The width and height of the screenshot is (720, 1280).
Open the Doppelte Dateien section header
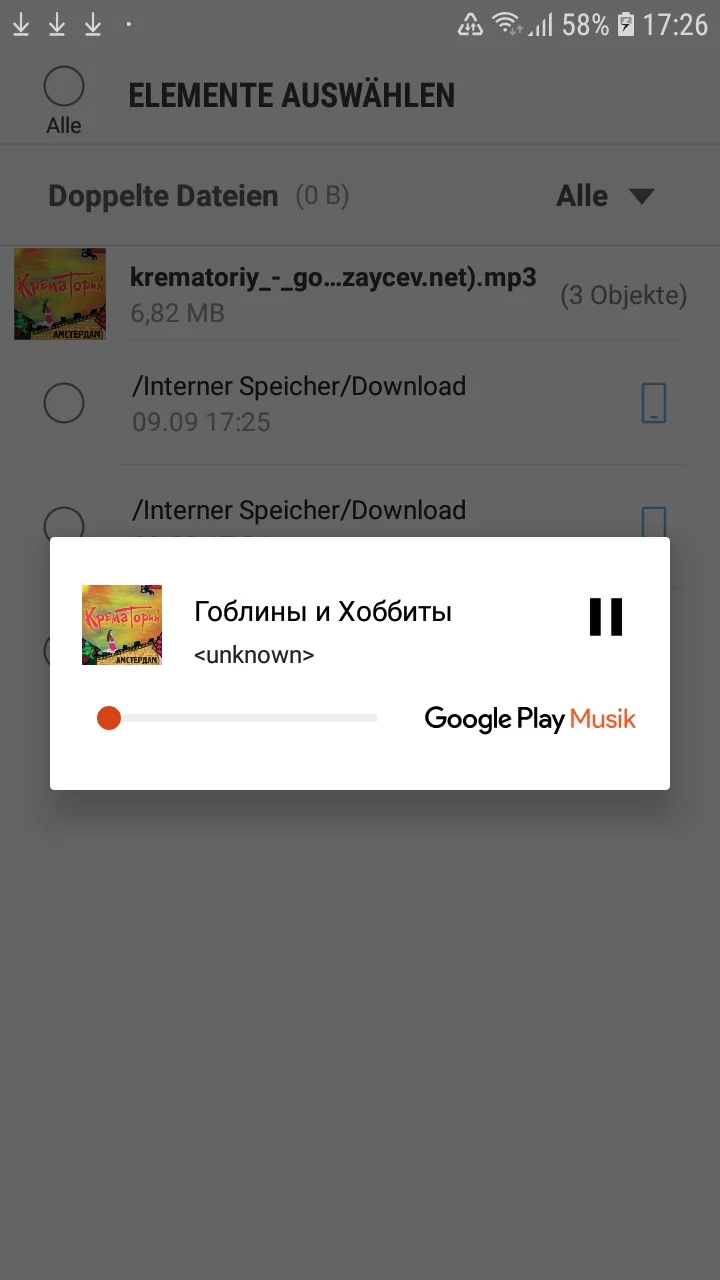tap(162, 195)
